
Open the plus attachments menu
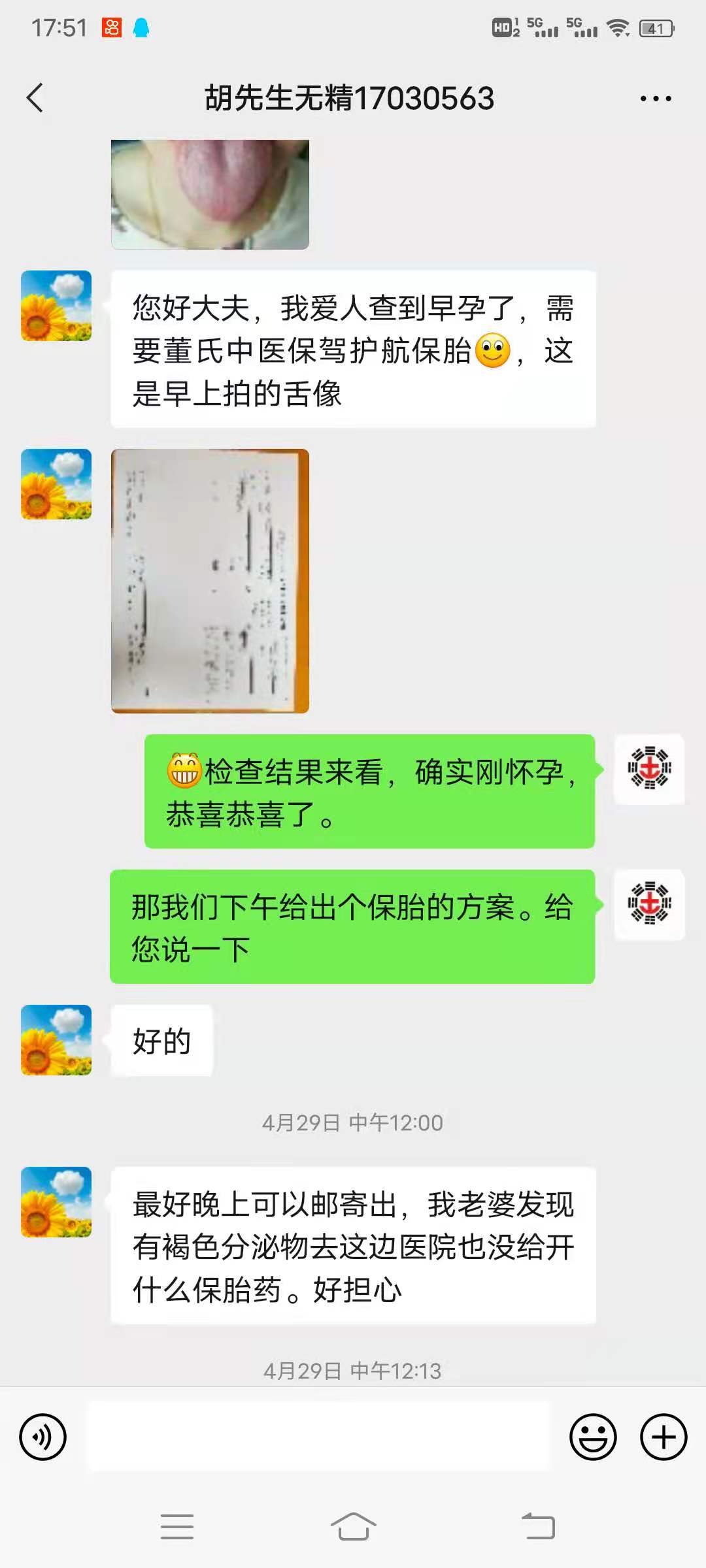(x=664, y=1437)
